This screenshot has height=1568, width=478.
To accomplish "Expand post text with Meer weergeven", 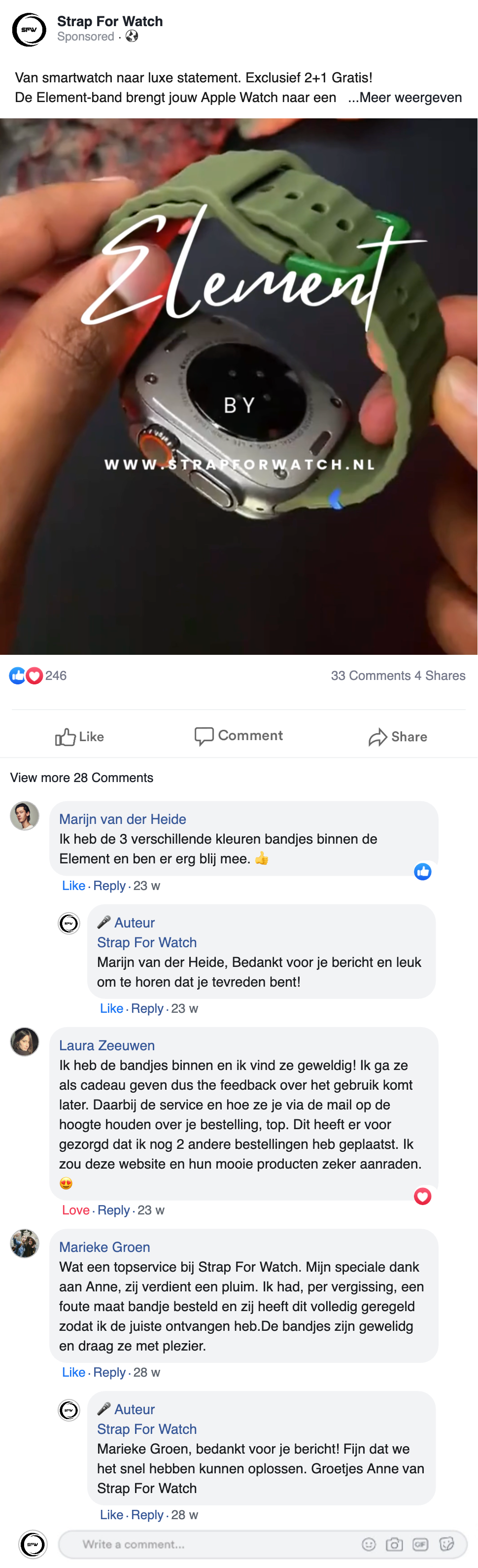I will [x=405, y=98].
